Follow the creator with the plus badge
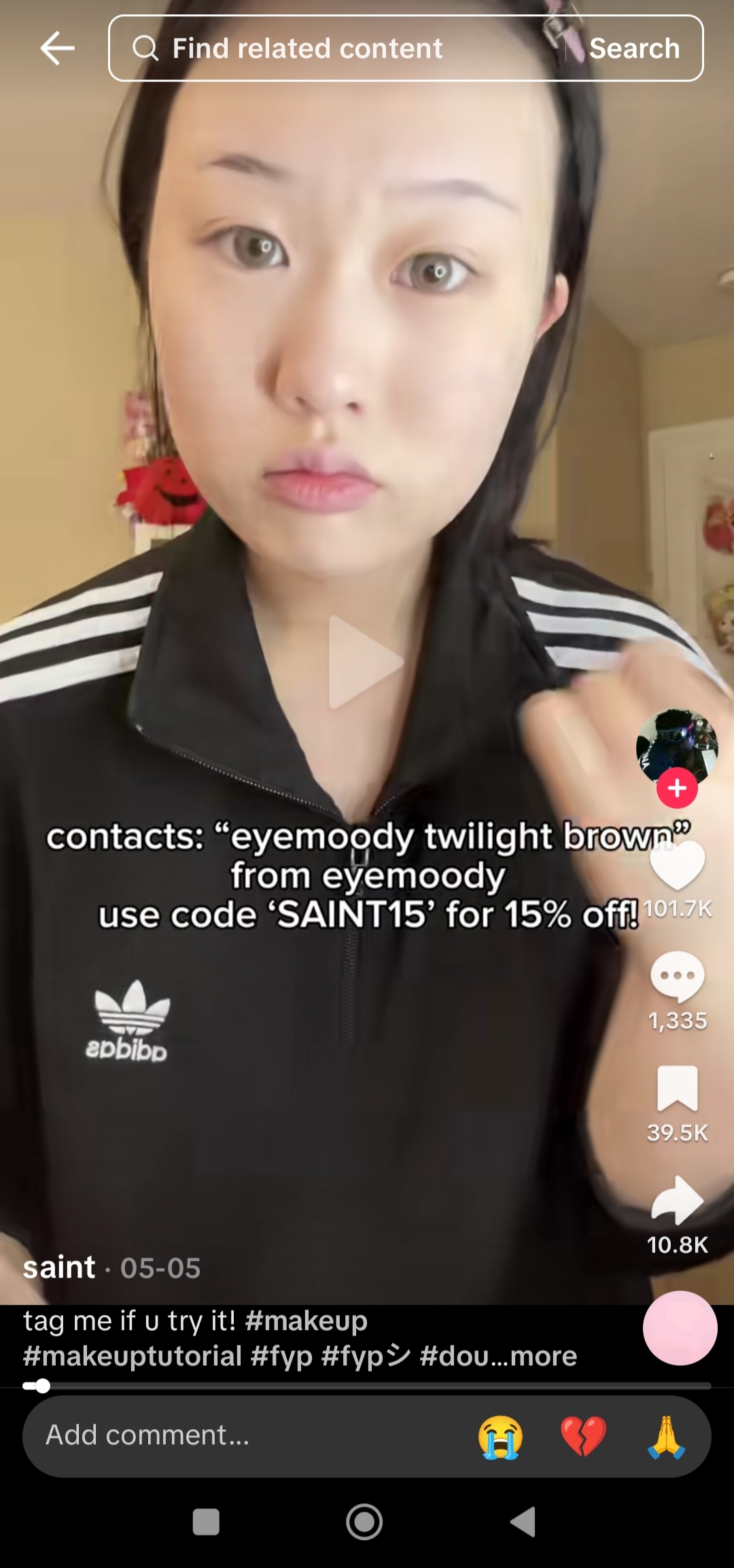The height and width of the screenshot is (1568, 734). [x=677, y=788]
